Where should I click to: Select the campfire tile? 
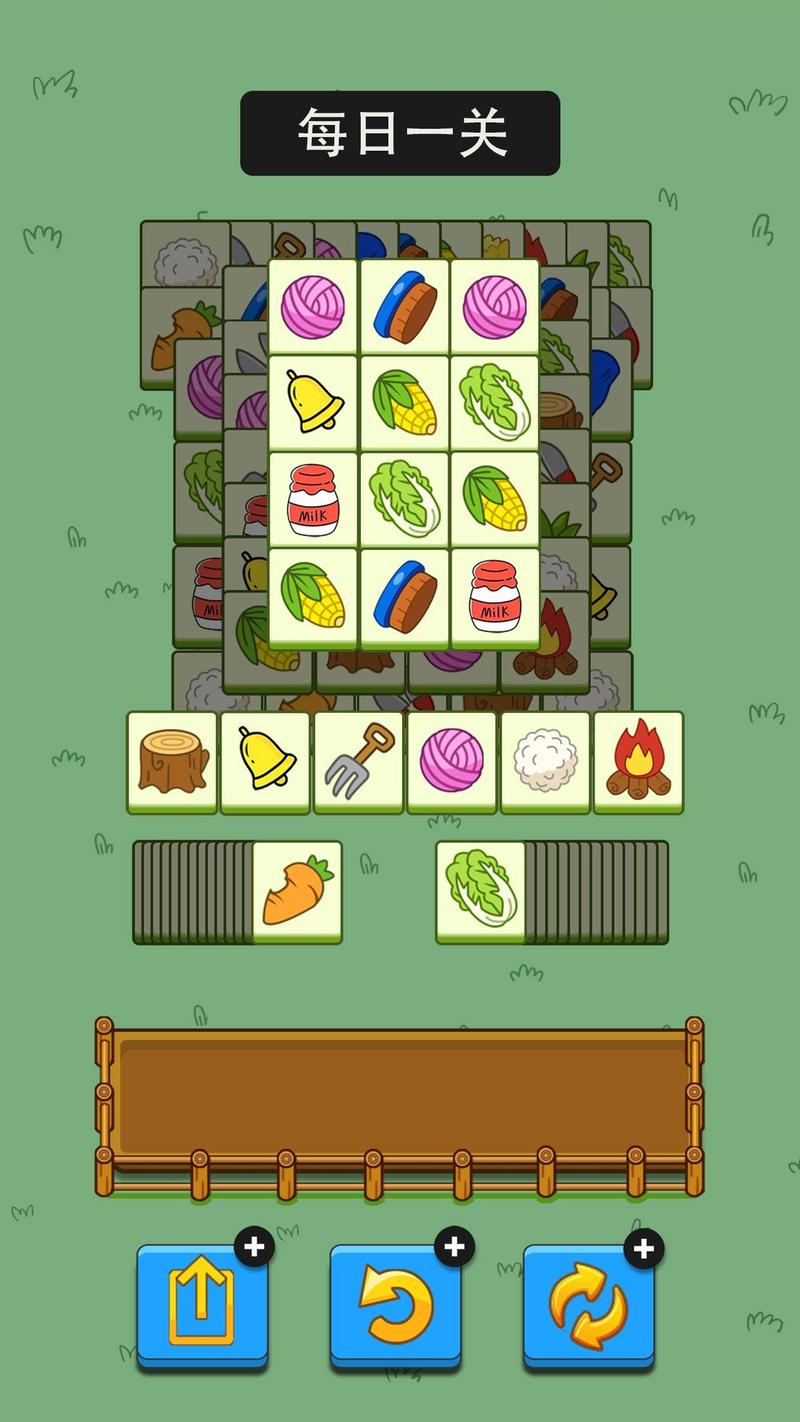638,760
